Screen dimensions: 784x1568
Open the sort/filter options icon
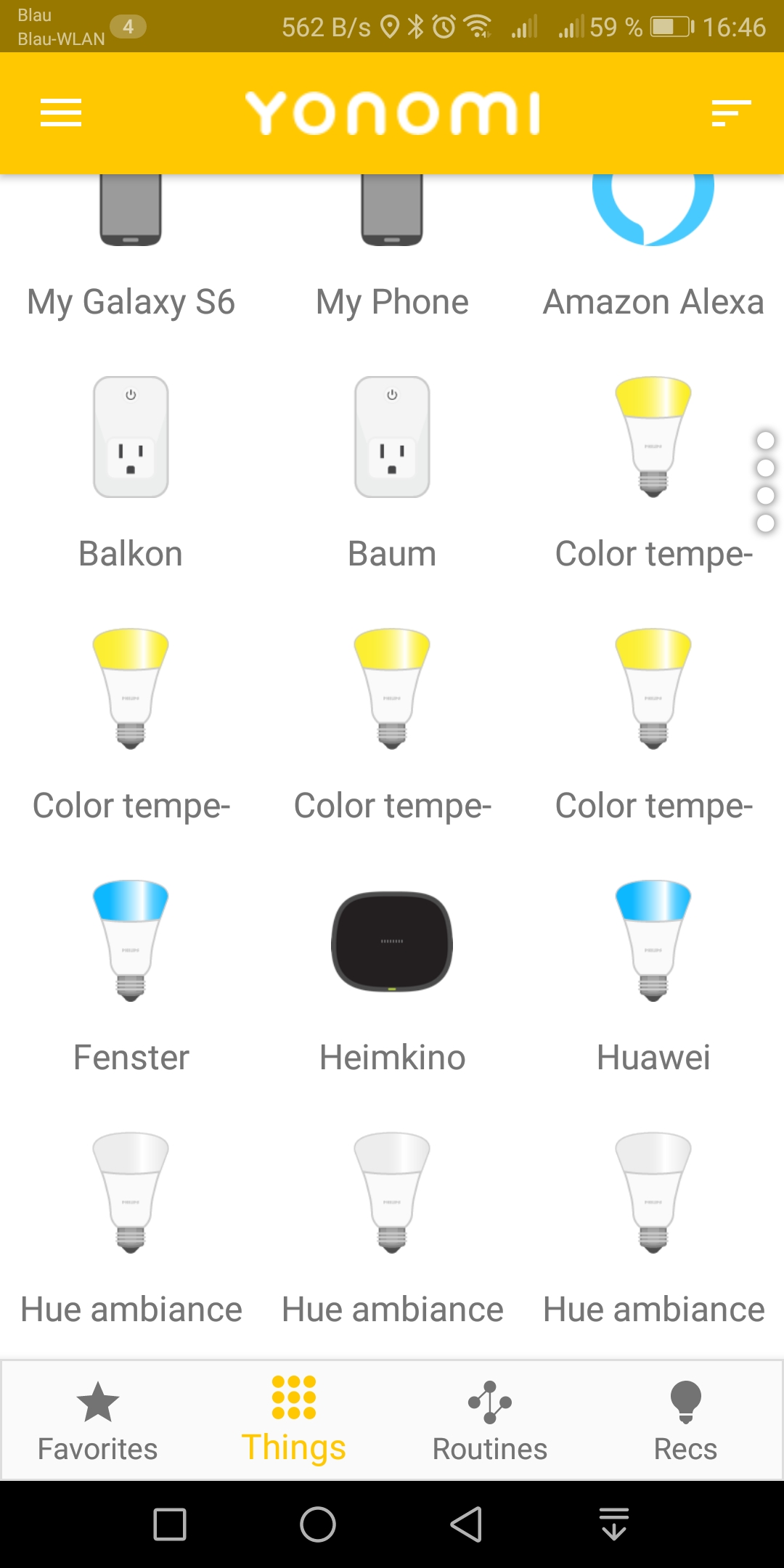(730, 113)
